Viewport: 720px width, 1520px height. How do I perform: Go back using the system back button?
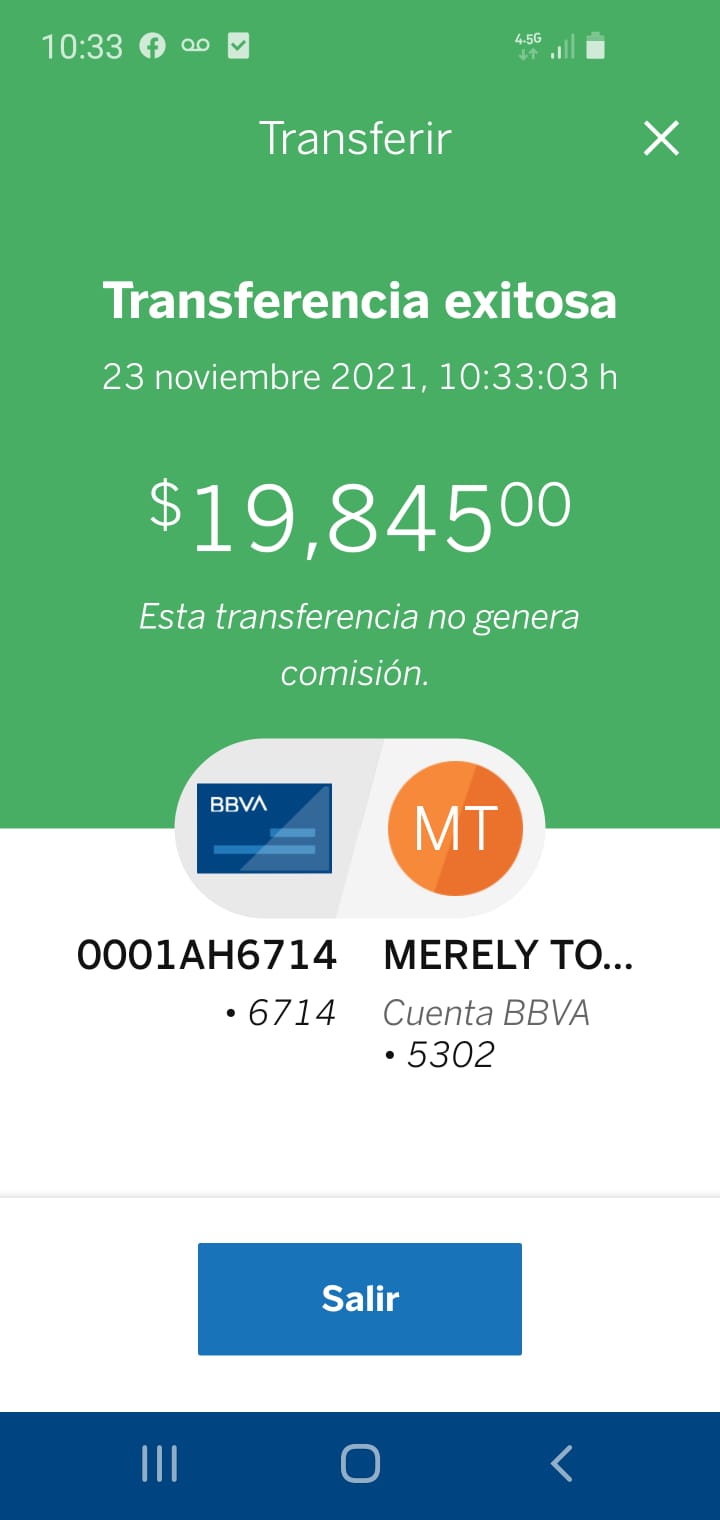561,1464
